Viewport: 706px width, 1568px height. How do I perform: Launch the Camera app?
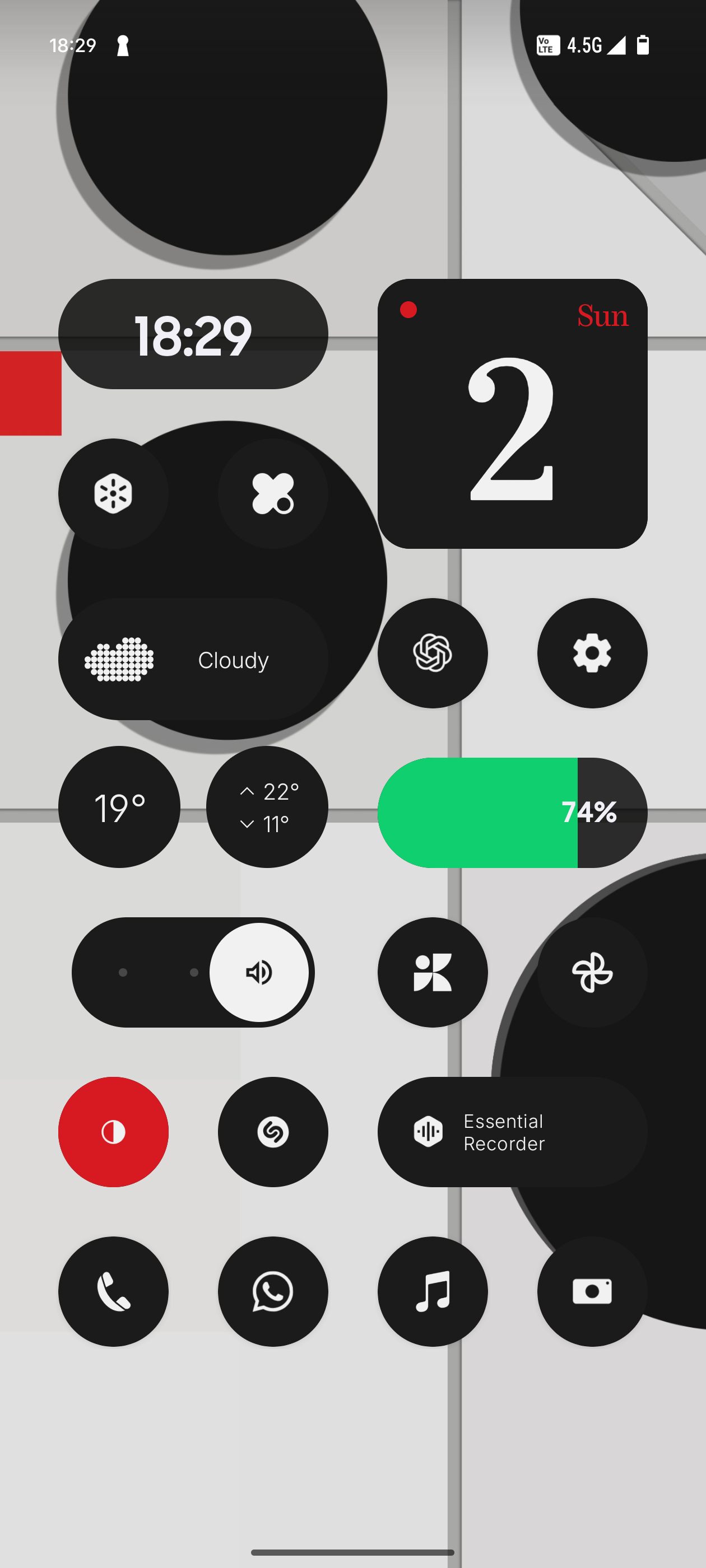point(592,1291)
